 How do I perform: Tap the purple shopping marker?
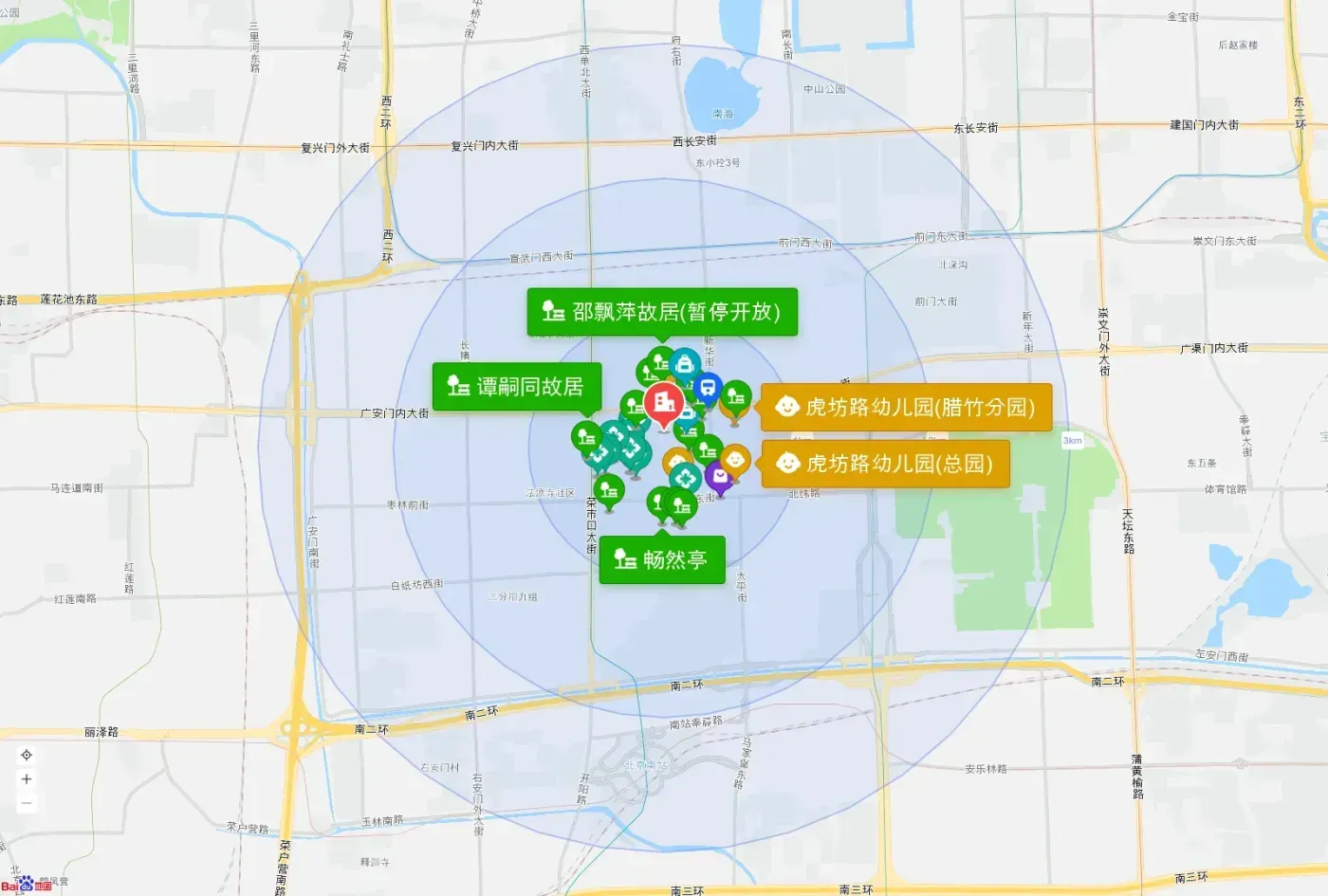pos(720,477)
